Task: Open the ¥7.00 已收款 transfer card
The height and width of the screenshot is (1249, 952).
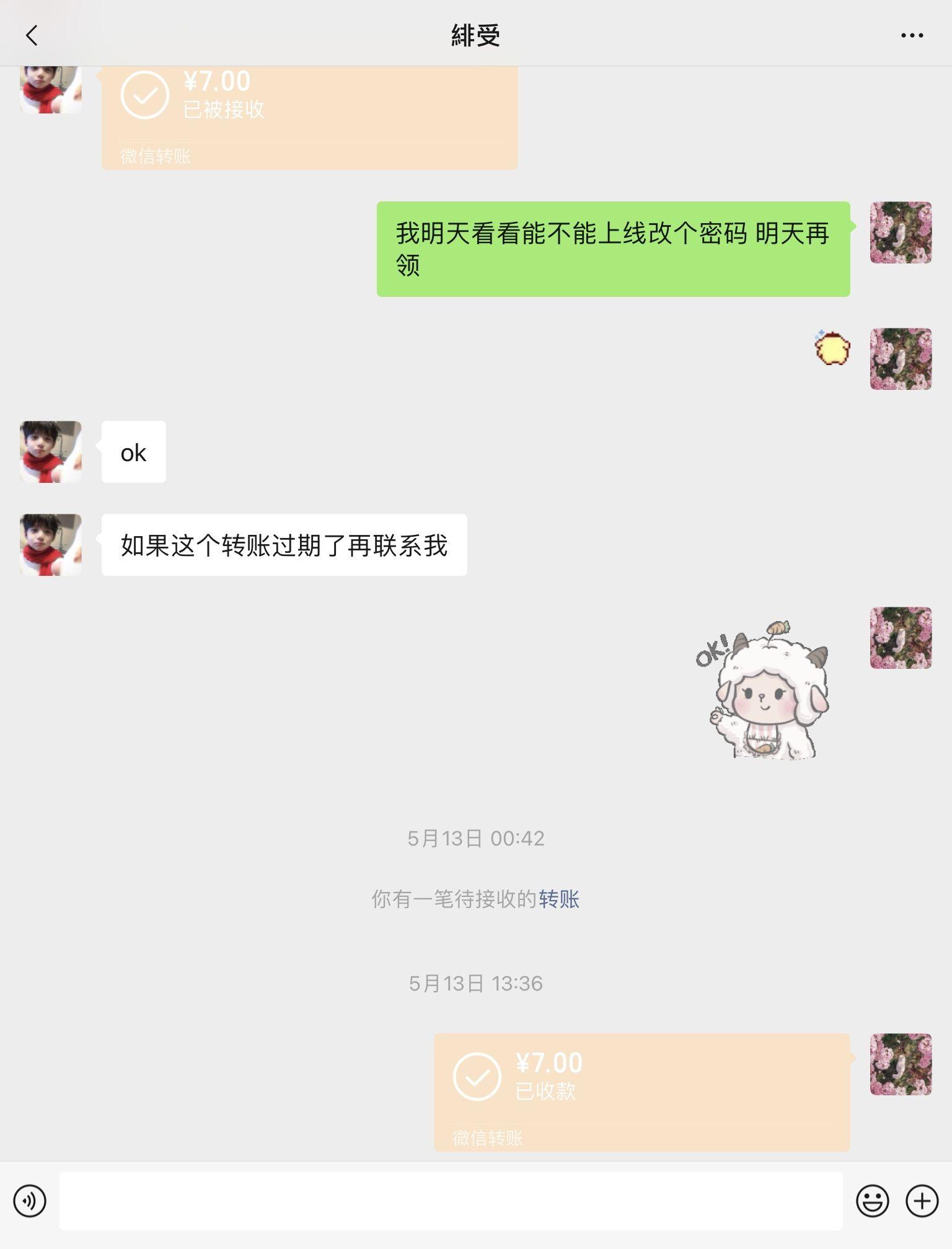Action: pos(641,1092)
